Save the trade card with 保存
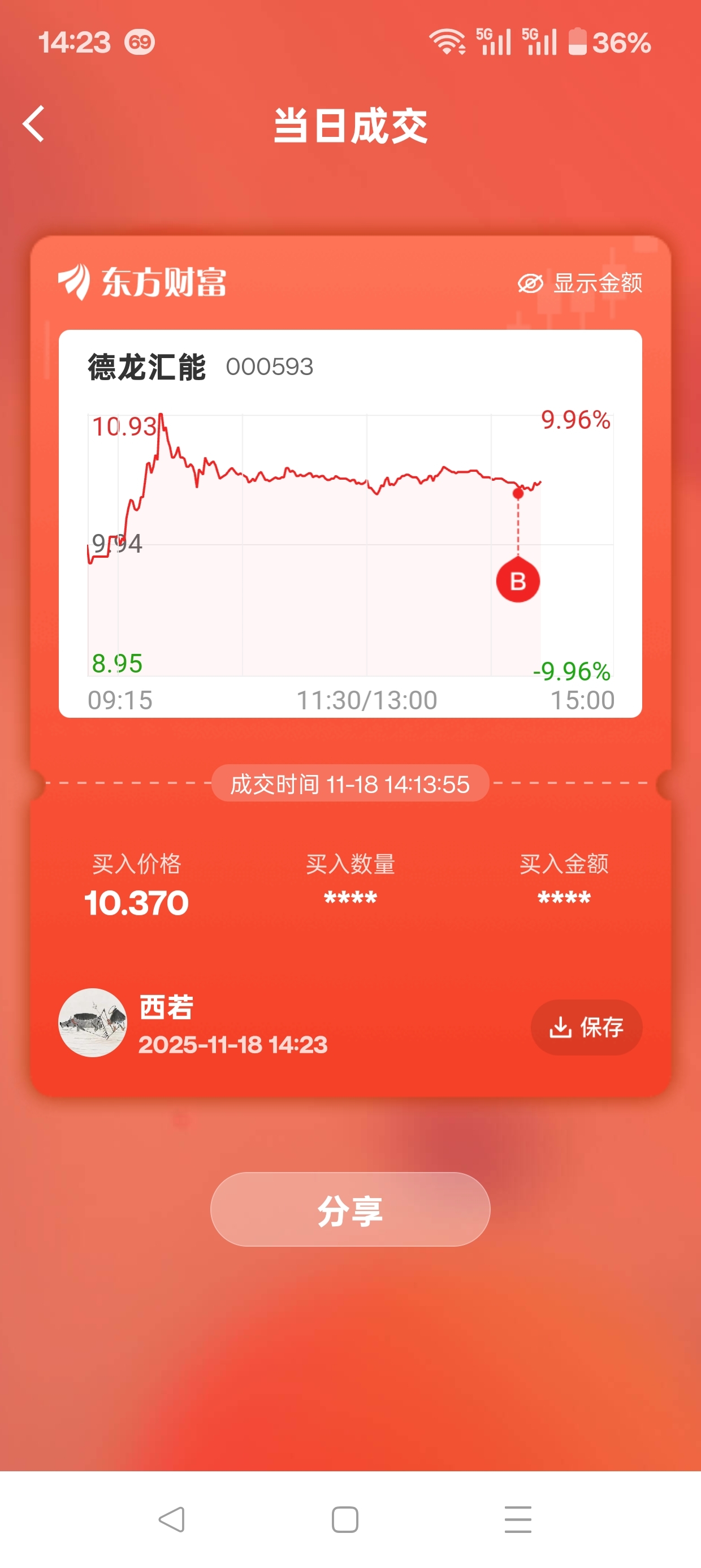 pos(586,1027)
